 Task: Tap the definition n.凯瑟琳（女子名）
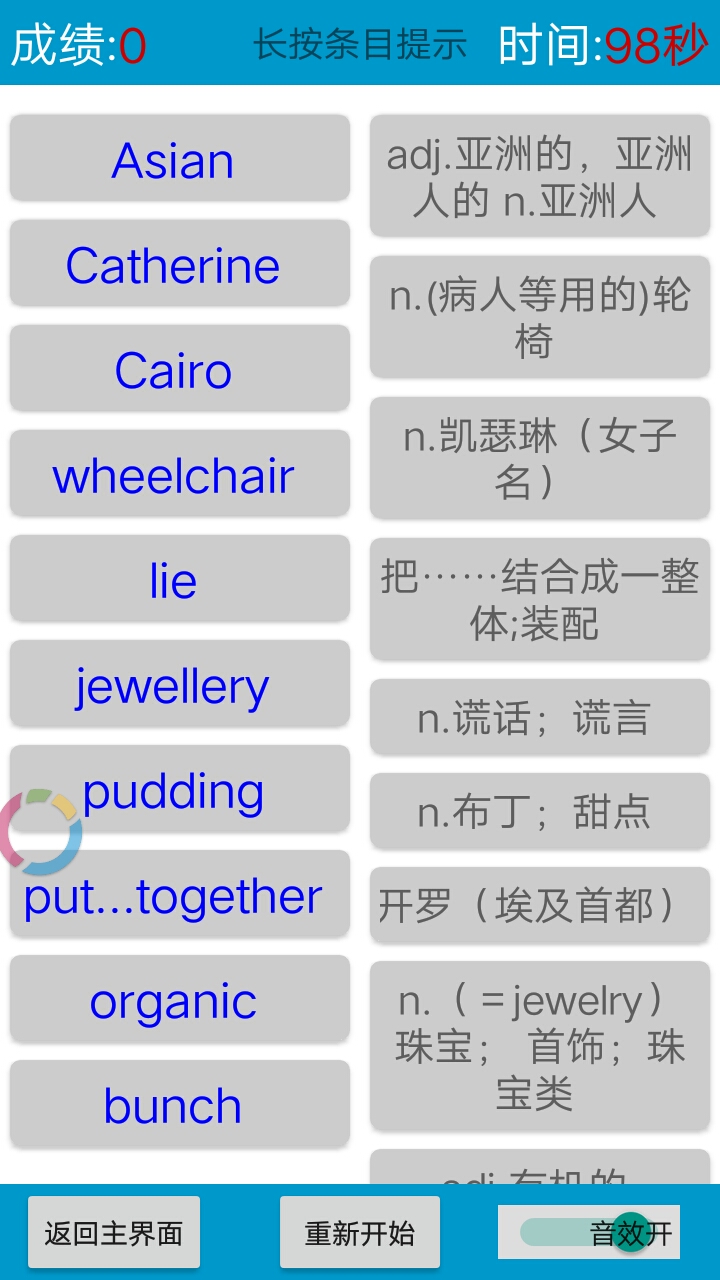click(539, 458)
